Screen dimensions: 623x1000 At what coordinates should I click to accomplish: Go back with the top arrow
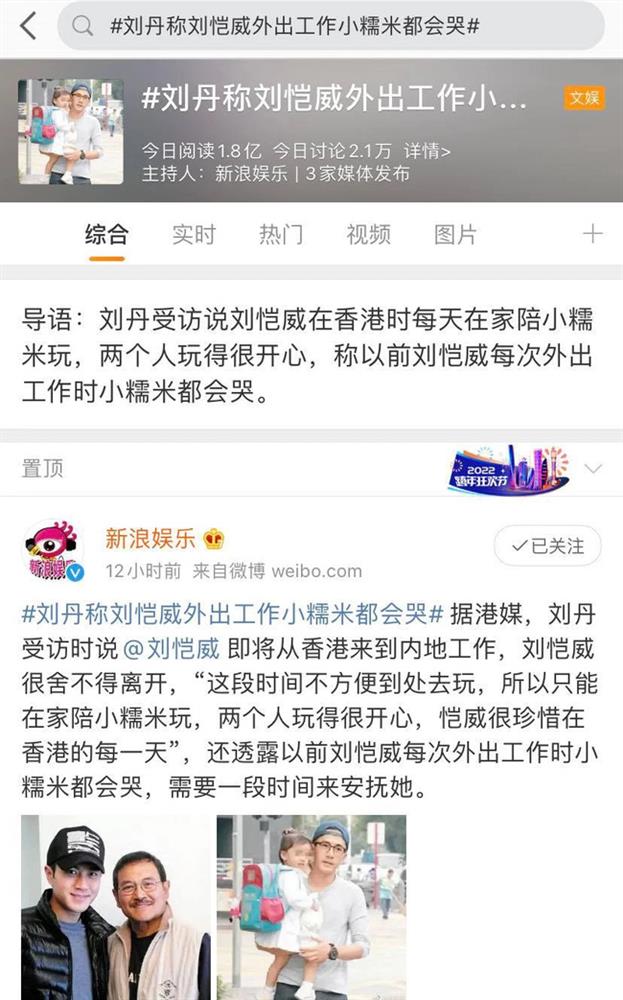[x=28, y=26]
